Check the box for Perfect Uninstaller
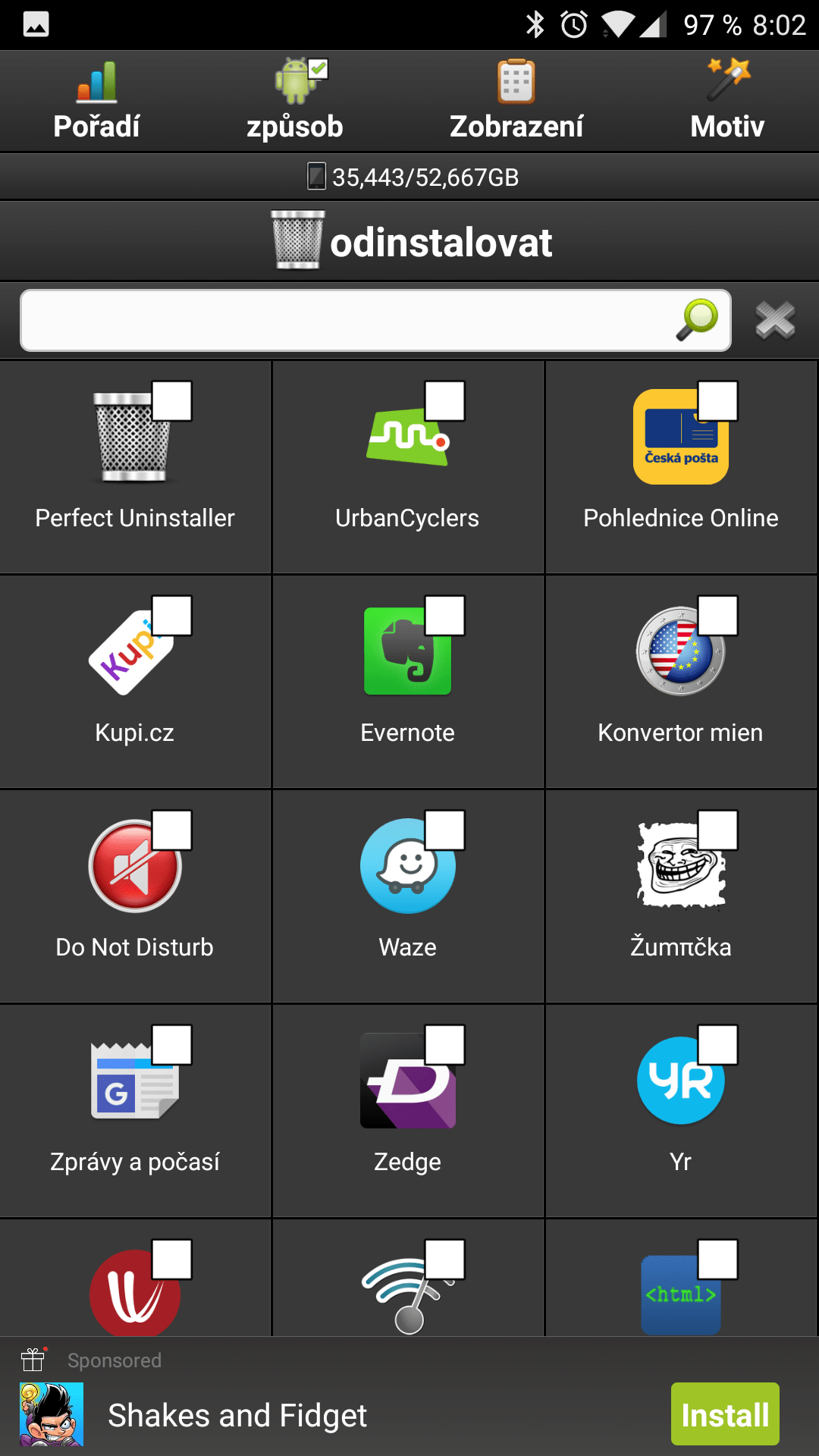Screen dimensions: 819x1456 [x=172, y=400]
